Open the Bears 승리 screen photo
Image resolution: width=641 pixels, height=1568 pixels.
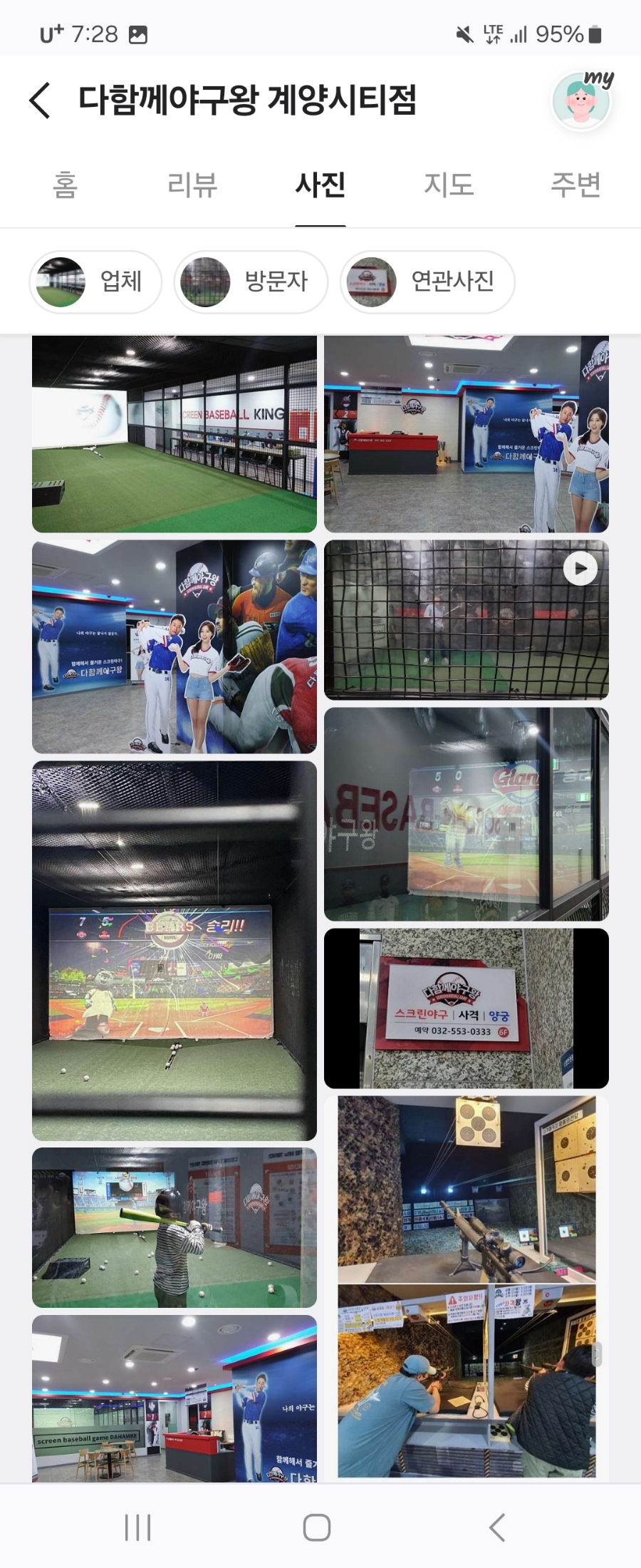pyautogui.click(x=174, y=950)
